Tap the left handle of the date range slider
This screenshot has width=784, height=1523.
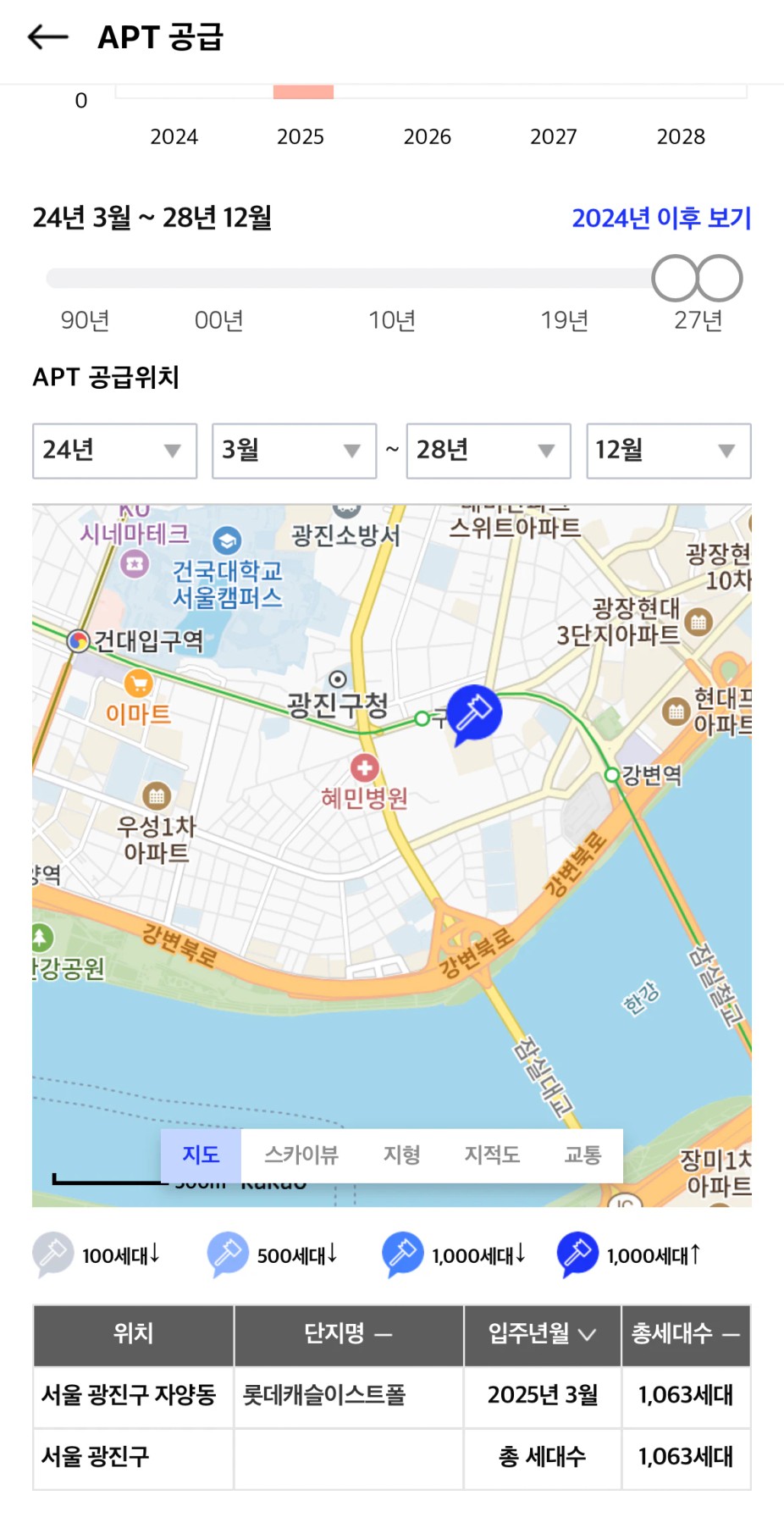pyautogui.click(x=675, y=279)
